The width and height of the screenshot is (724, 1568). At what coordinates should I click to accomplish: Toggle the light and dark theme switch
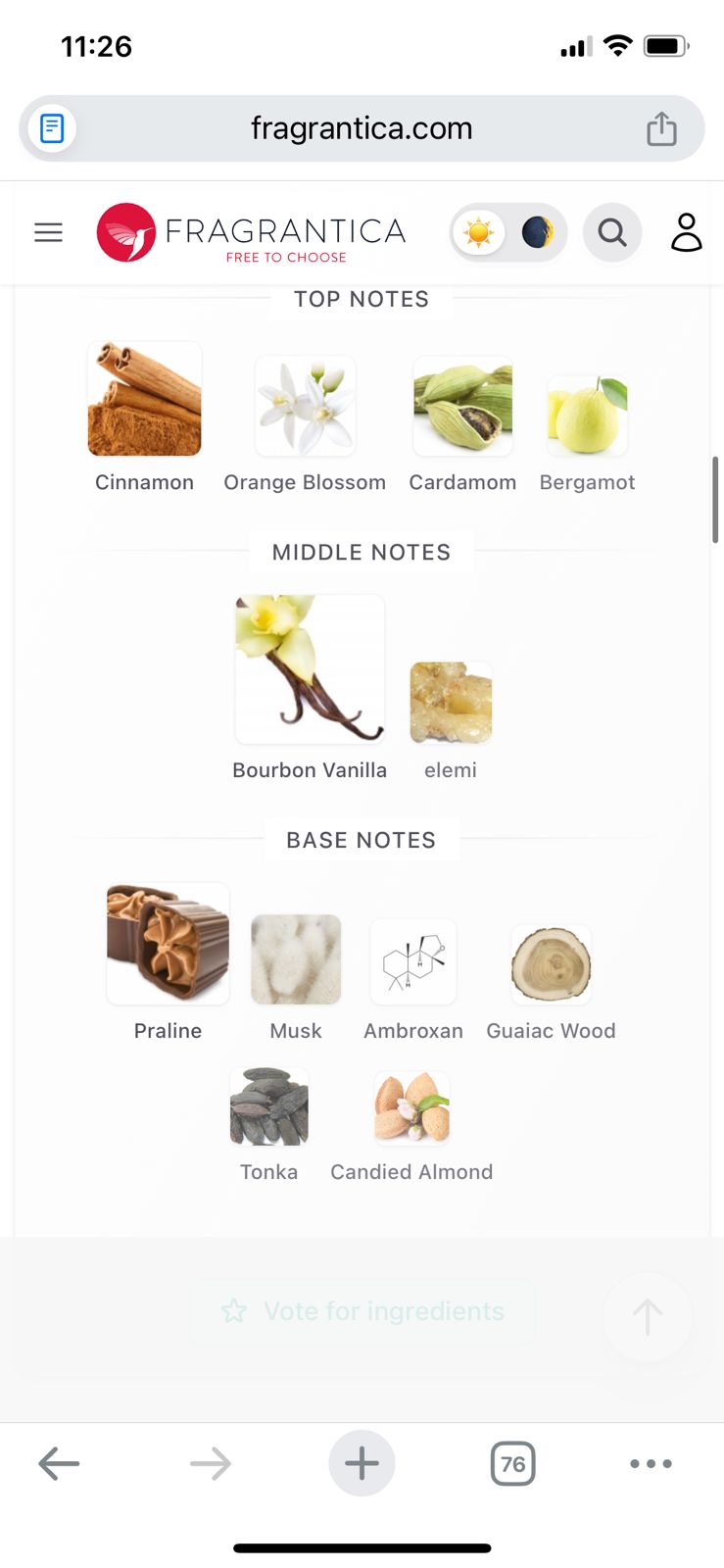(507, 232)
